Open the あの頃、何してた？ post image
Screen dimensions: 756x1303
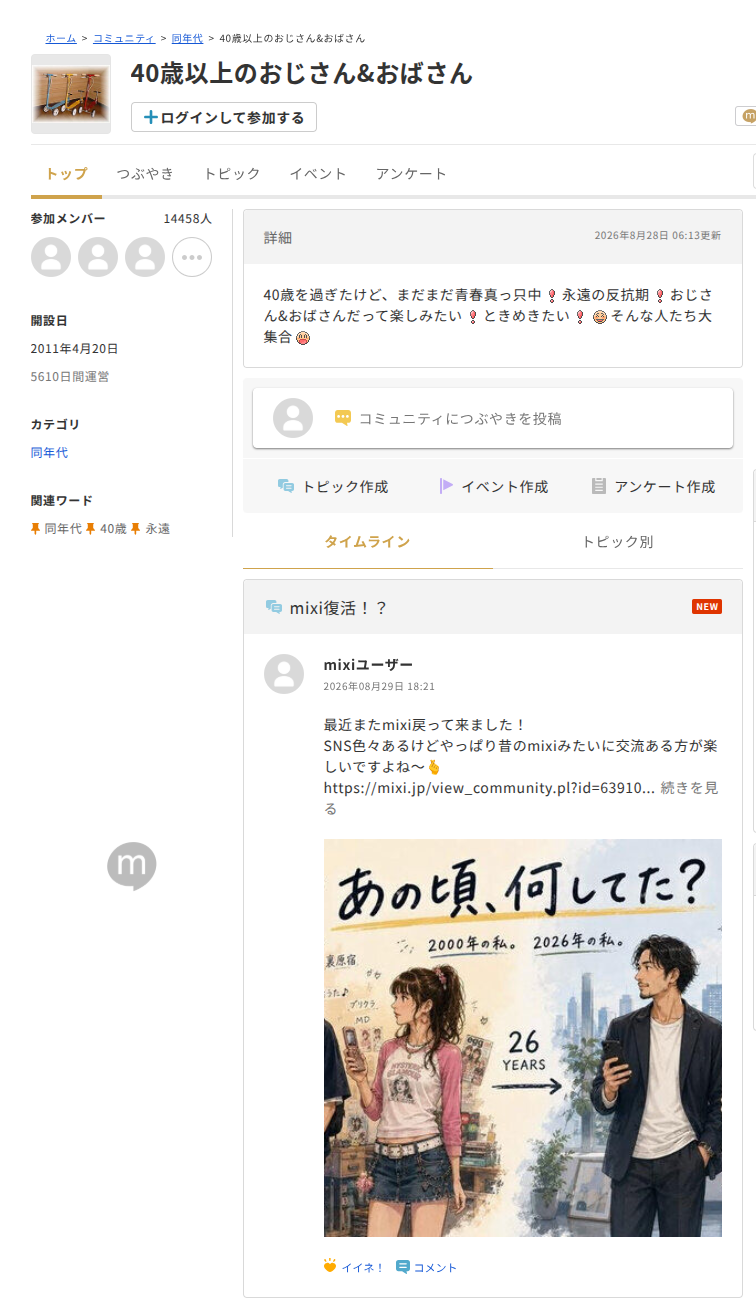pyautogui.click(x=523, y=1038)
